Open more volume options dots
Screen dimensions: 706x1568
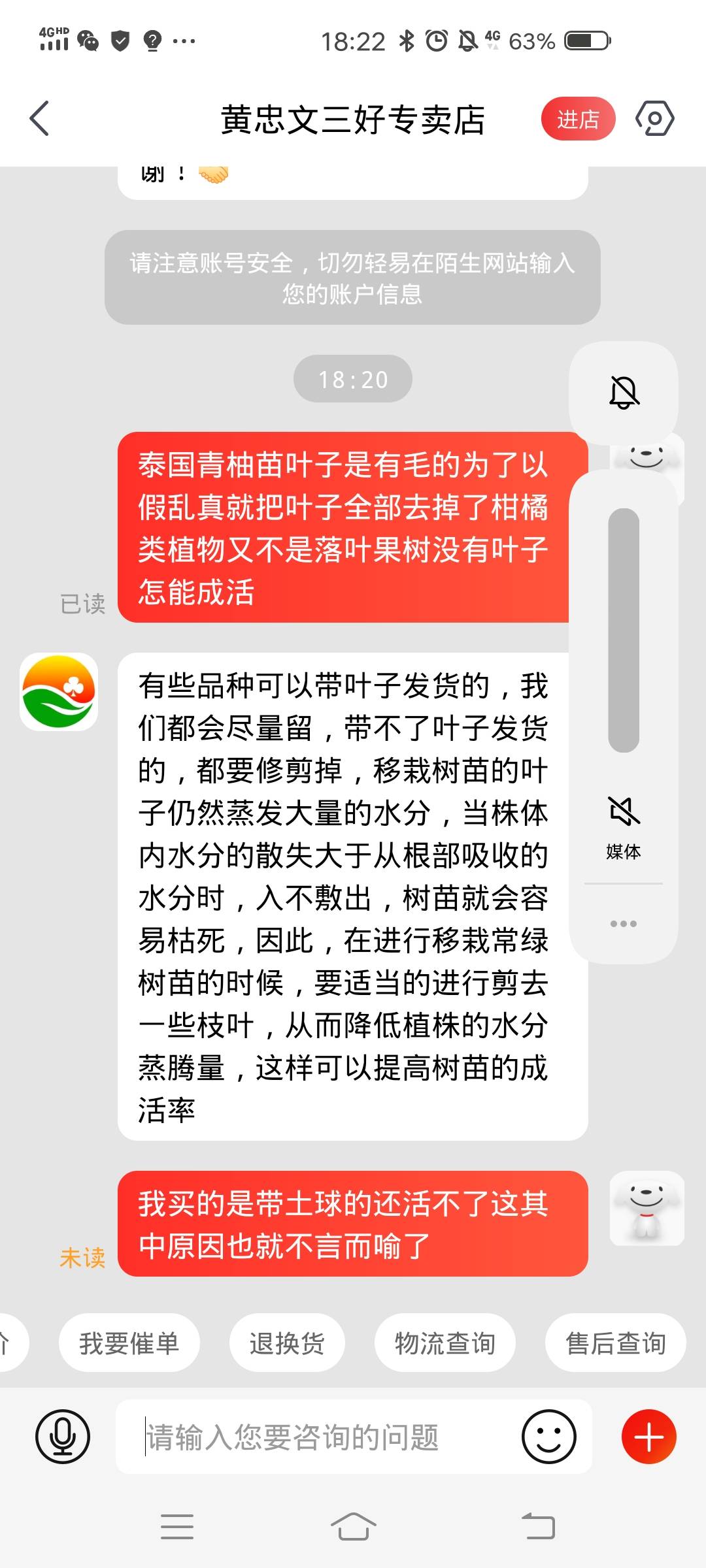point(624,923)
